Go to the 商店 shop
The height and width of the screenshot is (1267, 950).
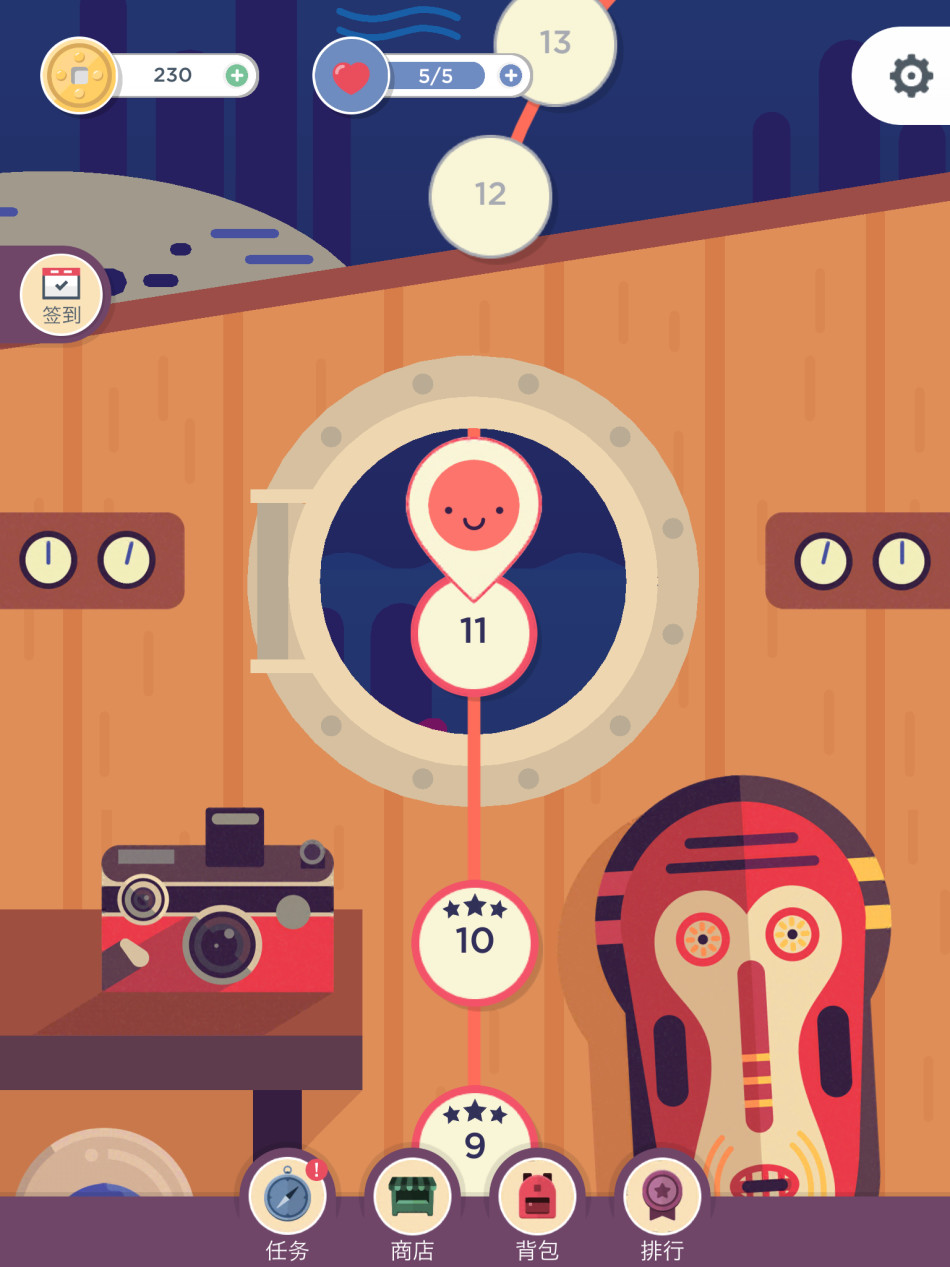(412, 1205)
